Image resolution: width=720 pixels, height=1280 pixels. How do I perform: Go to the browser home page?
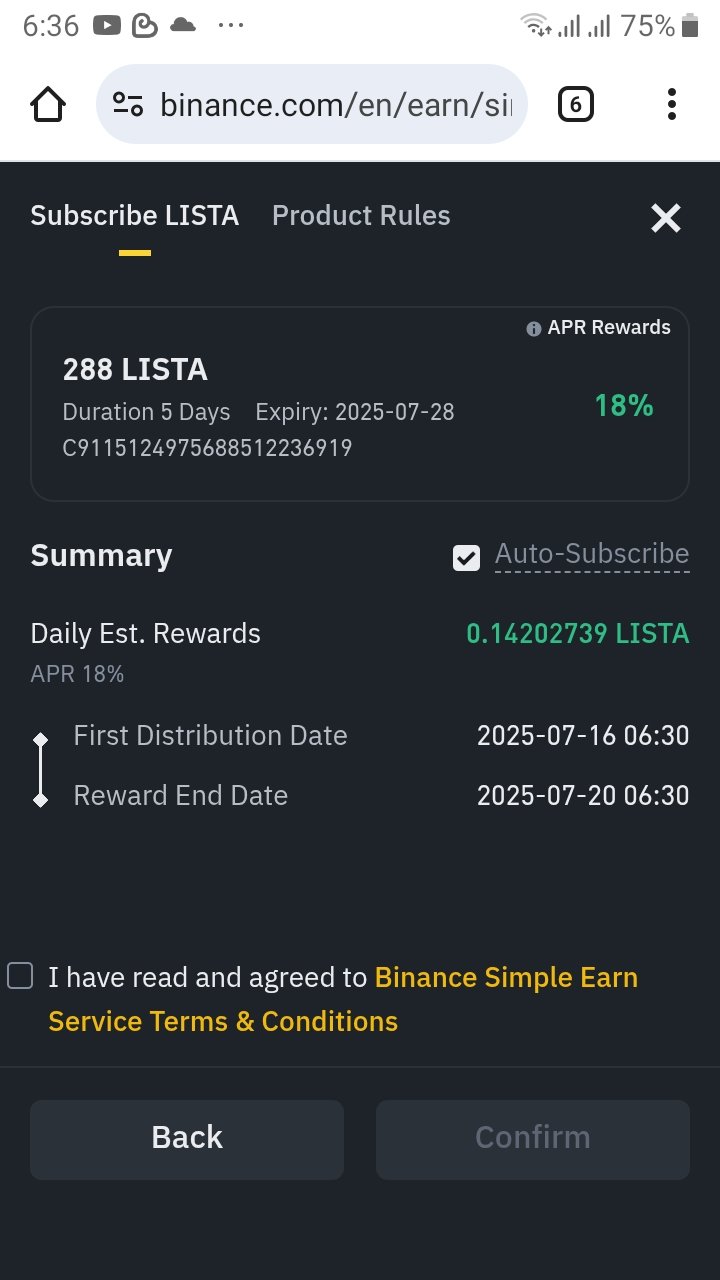pos(48,104)
